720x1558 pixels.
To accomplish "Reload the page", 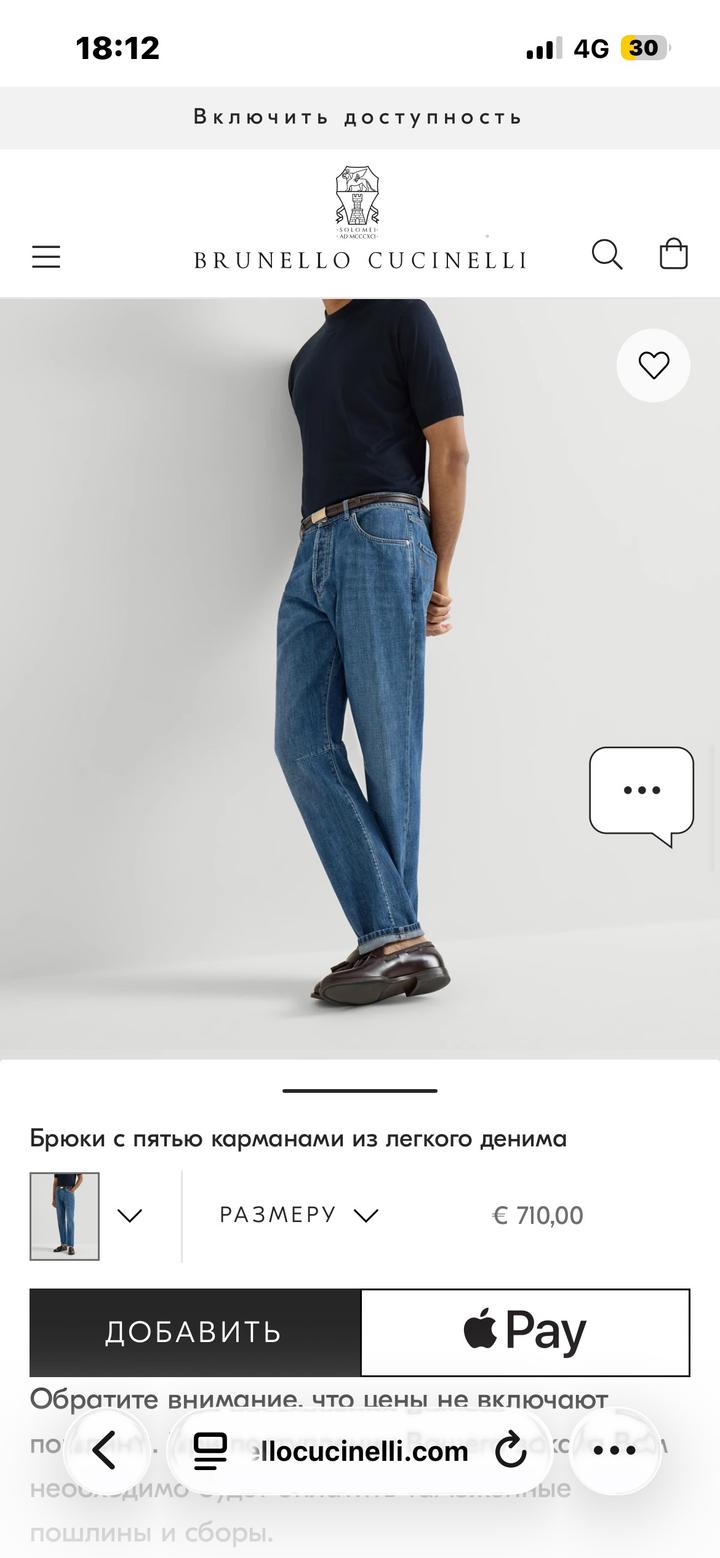I will pyautogui.click(x=511, y=1450).
